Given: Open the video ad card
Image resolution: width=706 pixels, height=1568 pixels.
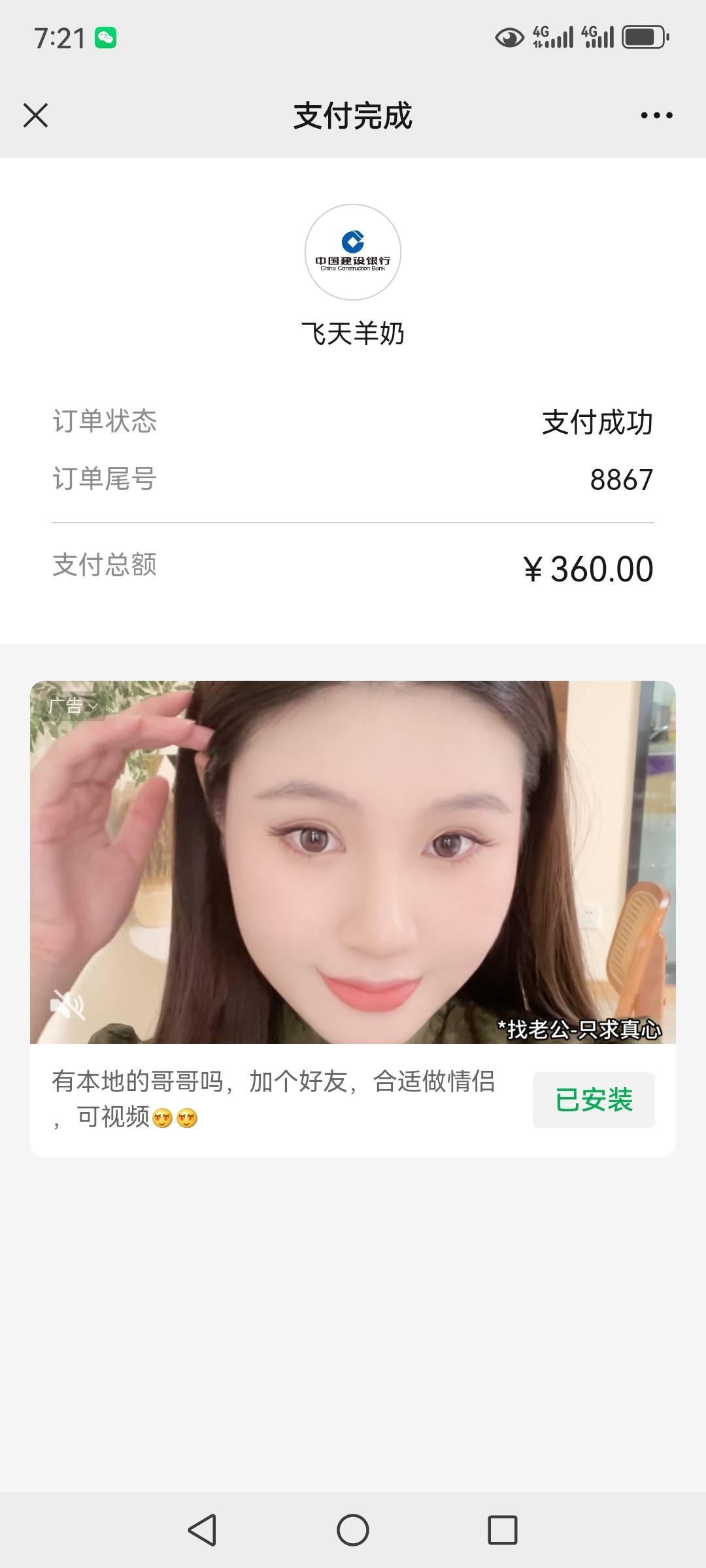Looking at the screenshot, I should tap(353, 862).
